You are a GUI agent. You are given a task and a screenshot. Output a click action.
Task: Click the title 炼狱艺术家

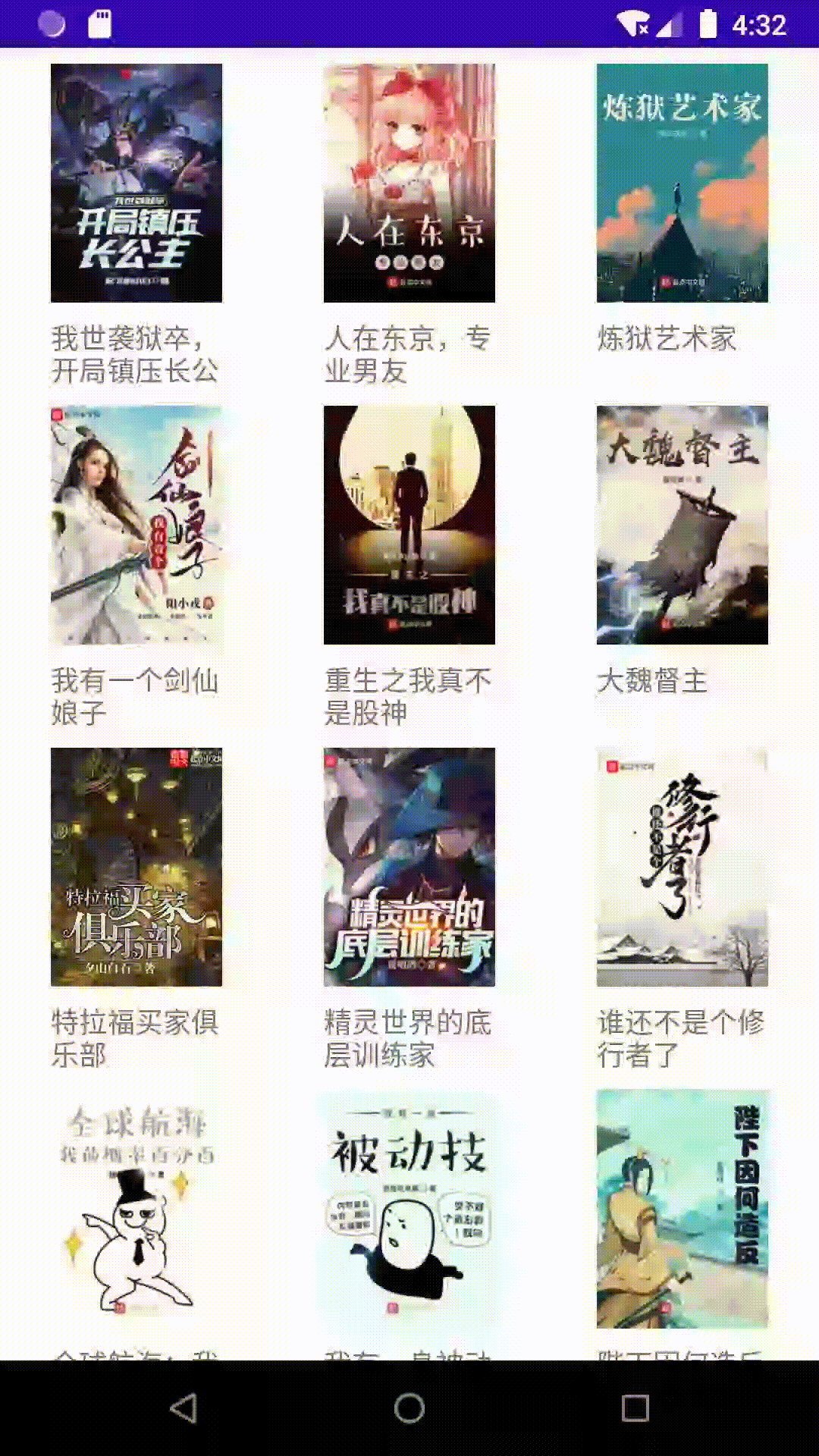(x=667, y=340)
